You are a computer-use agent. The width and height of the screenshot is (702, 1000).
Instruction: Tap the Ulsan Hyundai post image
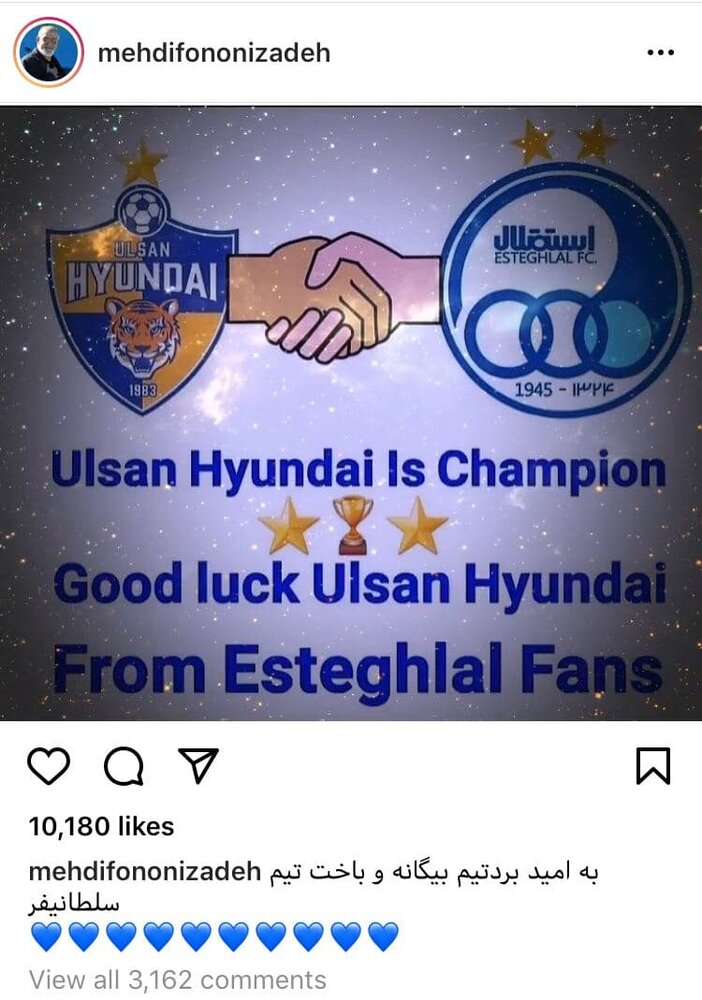[351, 412]
